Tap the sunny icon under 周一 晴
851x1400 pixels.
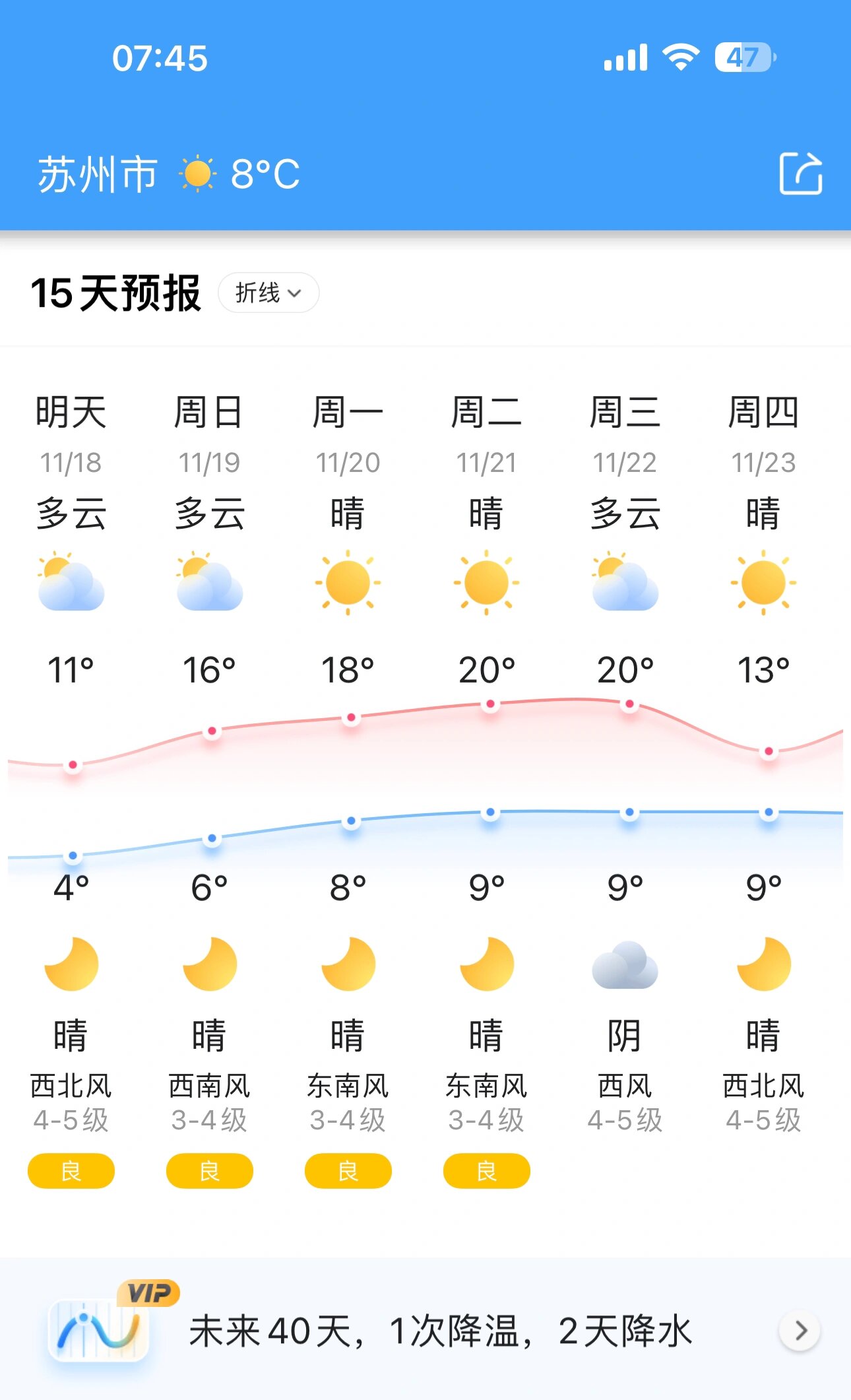click(x=348, y=582)
